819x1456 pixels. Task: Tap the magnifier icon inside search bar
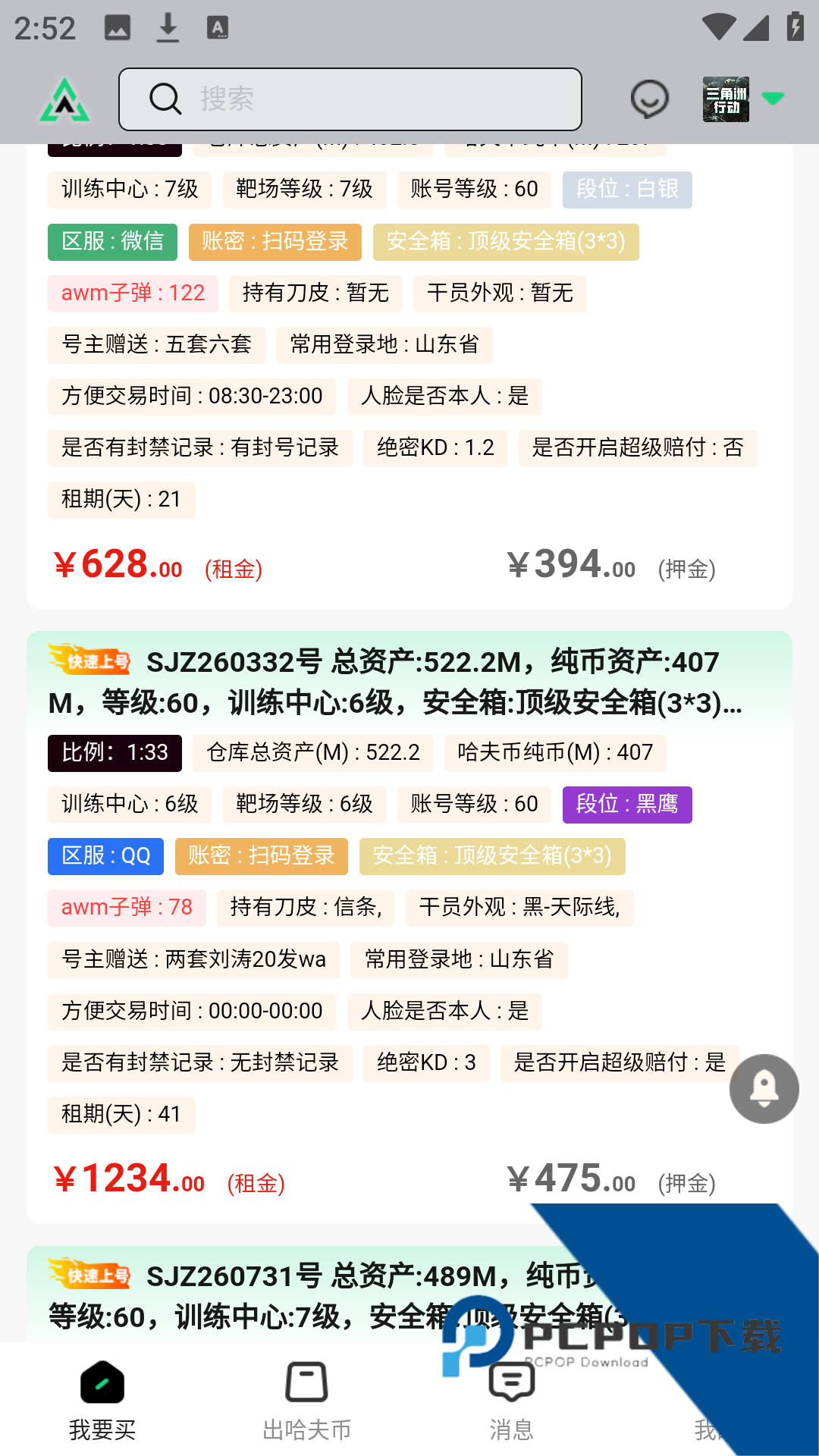pos(164,99)
